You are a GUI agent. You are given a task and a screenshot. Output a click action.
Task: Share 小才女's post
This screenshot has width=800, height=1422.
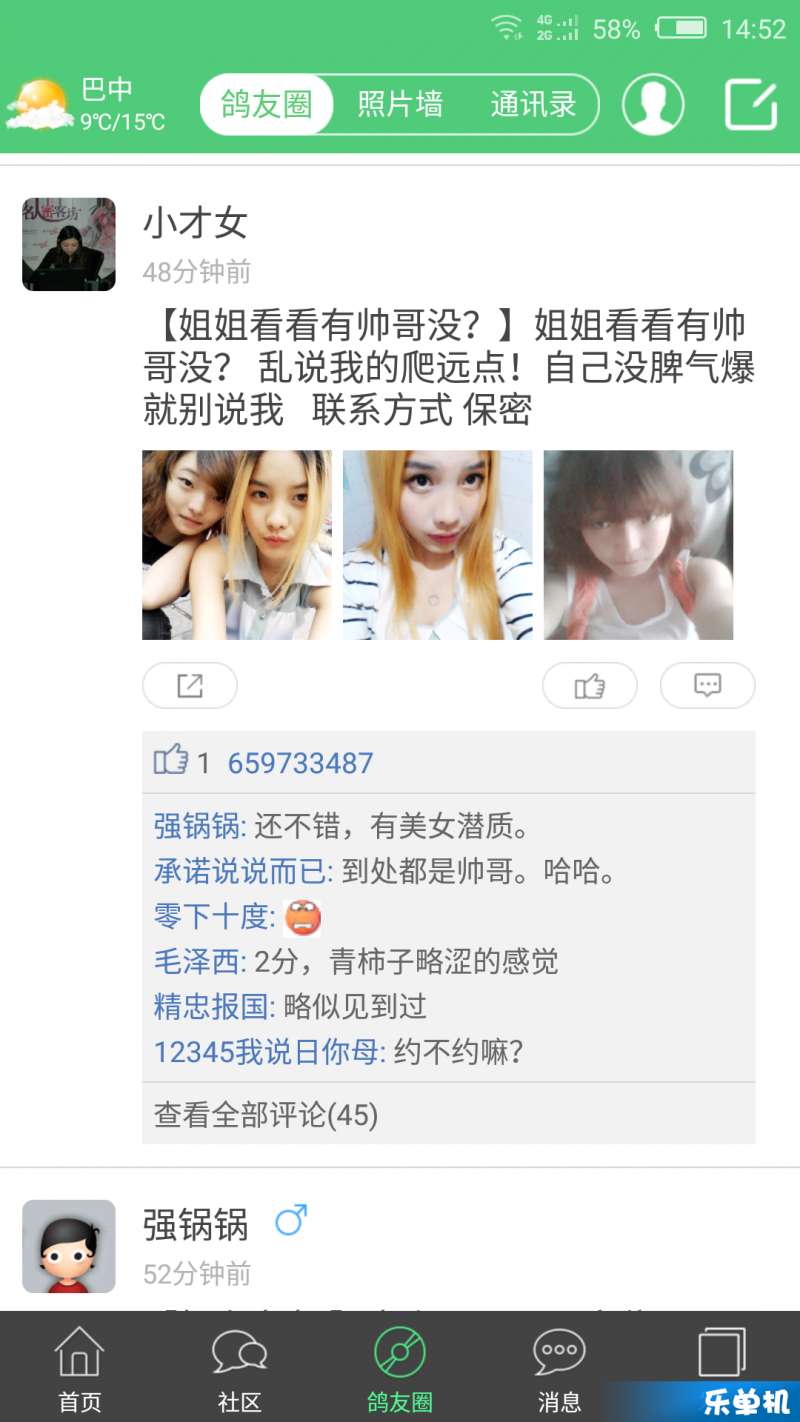(x=190, y=686)
